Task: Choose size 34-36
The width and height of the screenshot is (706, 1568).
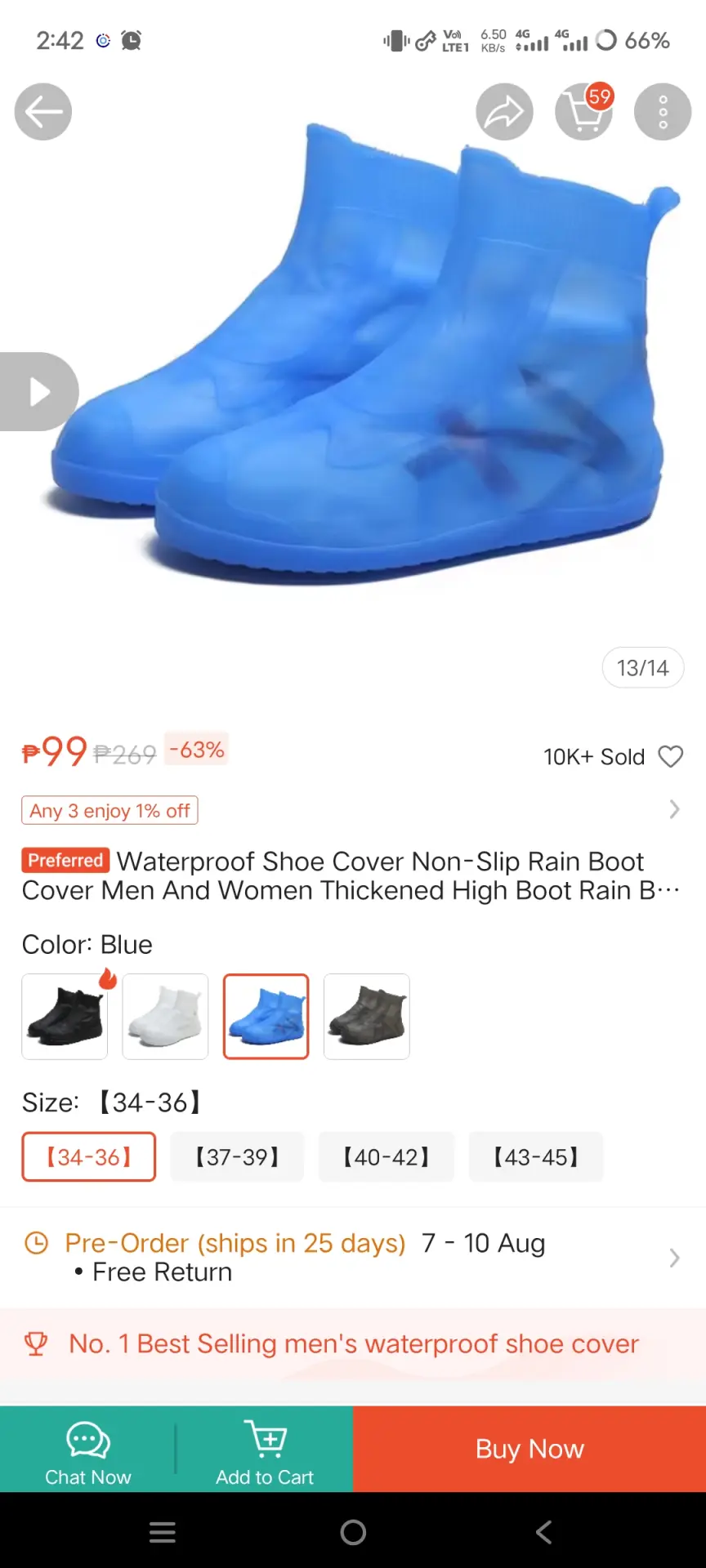Action: coord(89,1156)
